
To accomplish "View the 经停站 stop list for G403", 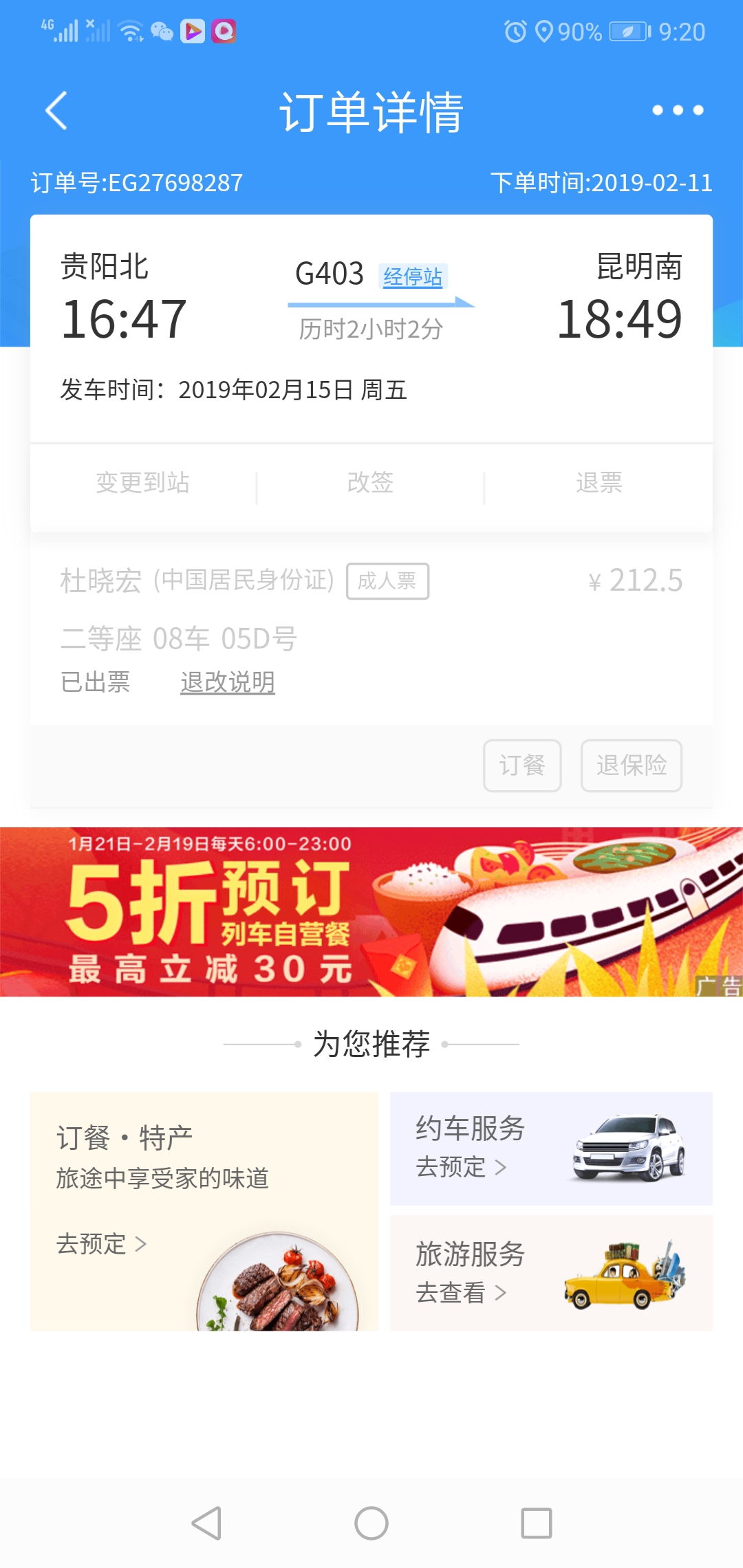I will (413, 276).
